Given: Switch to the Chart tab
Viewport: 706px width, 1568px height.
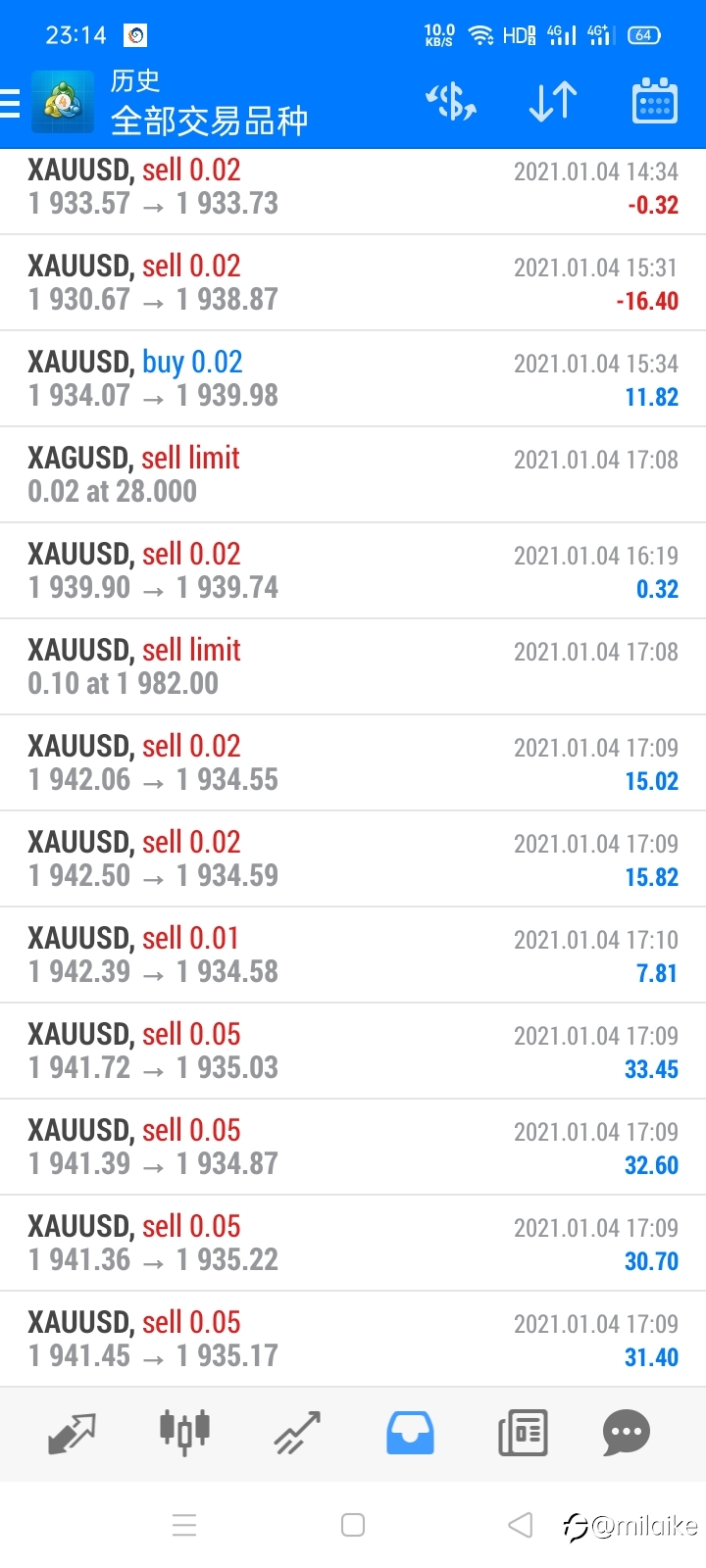Looking at the screenshot, I should click(x=184, y=1431).
